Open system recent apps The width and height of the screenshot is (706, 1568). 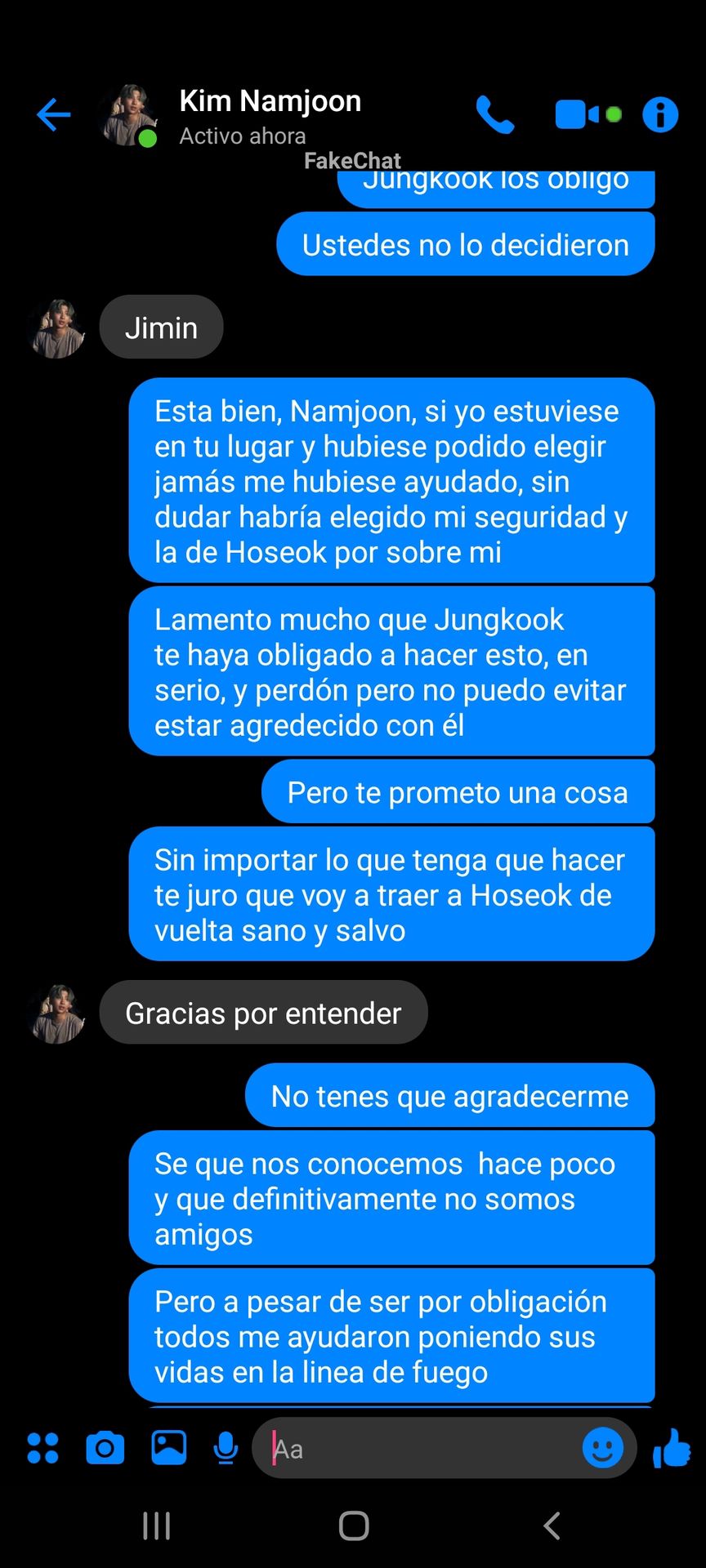[x=156, y=1526]
